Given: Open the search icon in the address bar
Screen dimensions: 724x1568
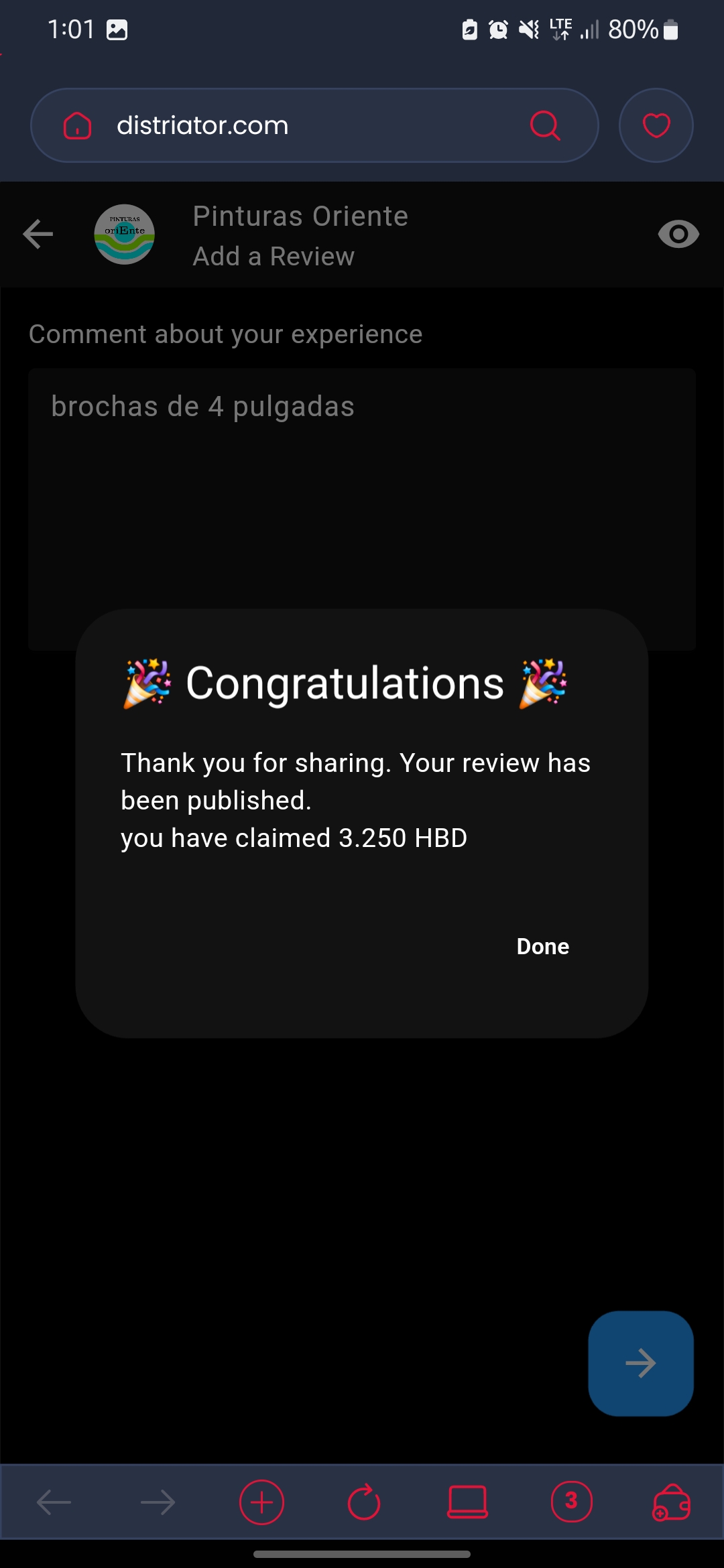Looking at the screenshot, I should coord(545,125).
